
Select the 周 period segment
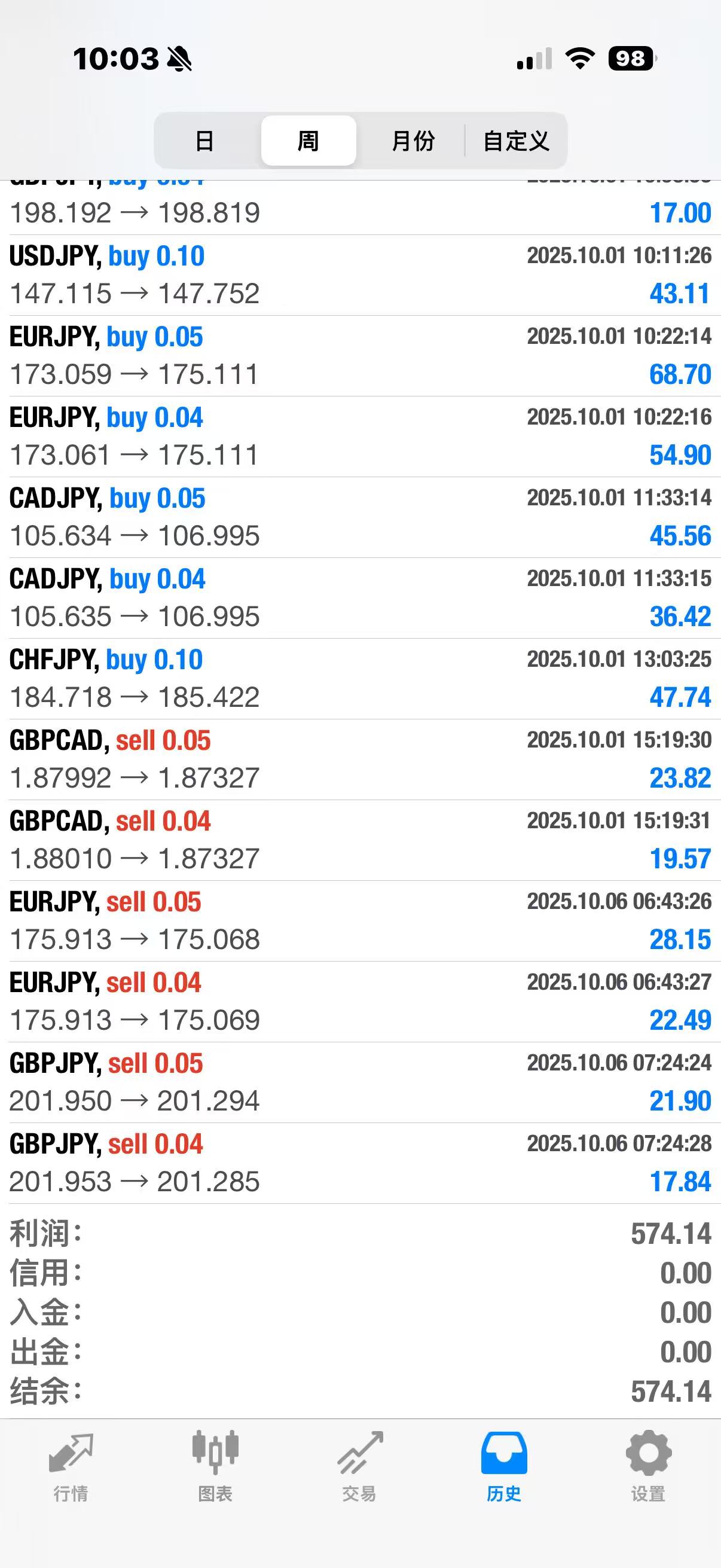tap(308, 141)
